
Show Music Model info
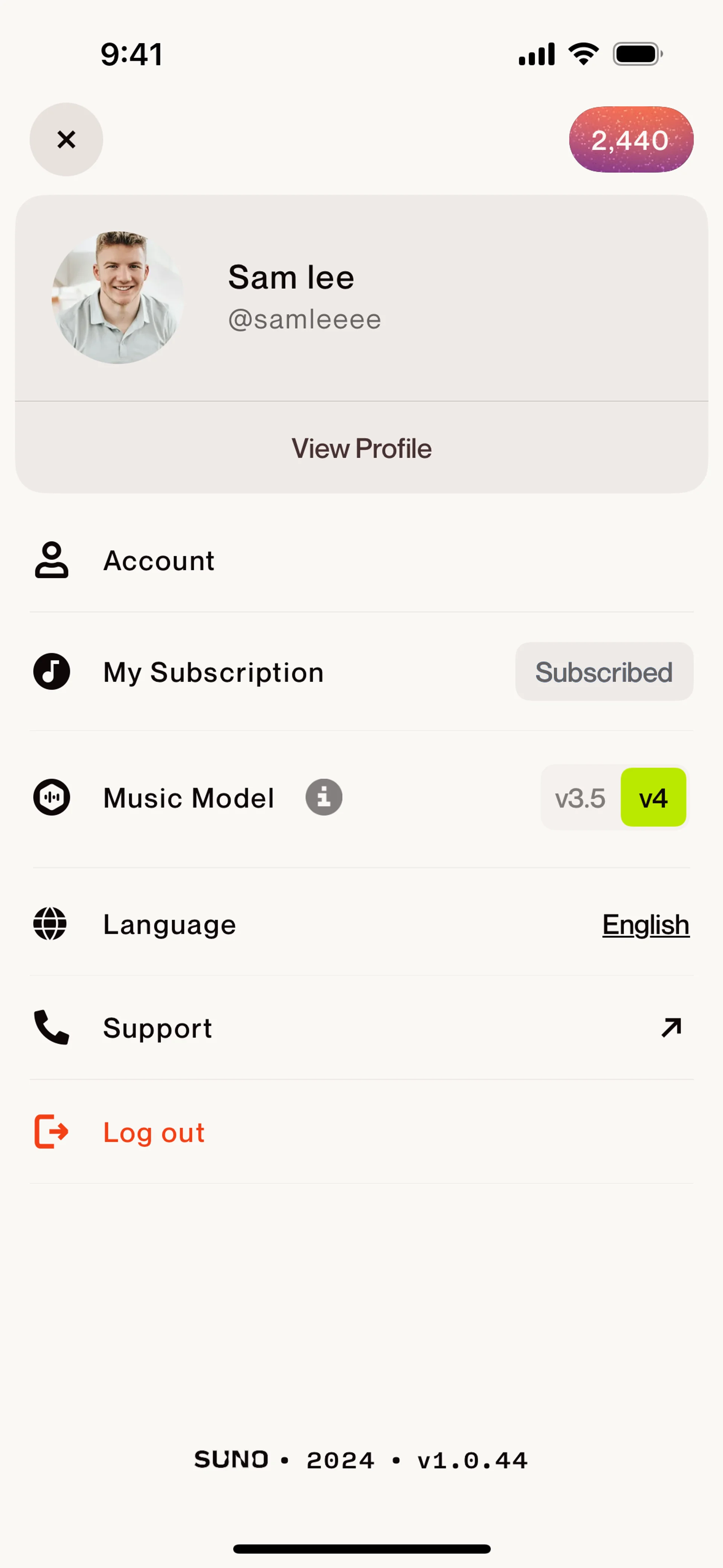coord(324,798)
